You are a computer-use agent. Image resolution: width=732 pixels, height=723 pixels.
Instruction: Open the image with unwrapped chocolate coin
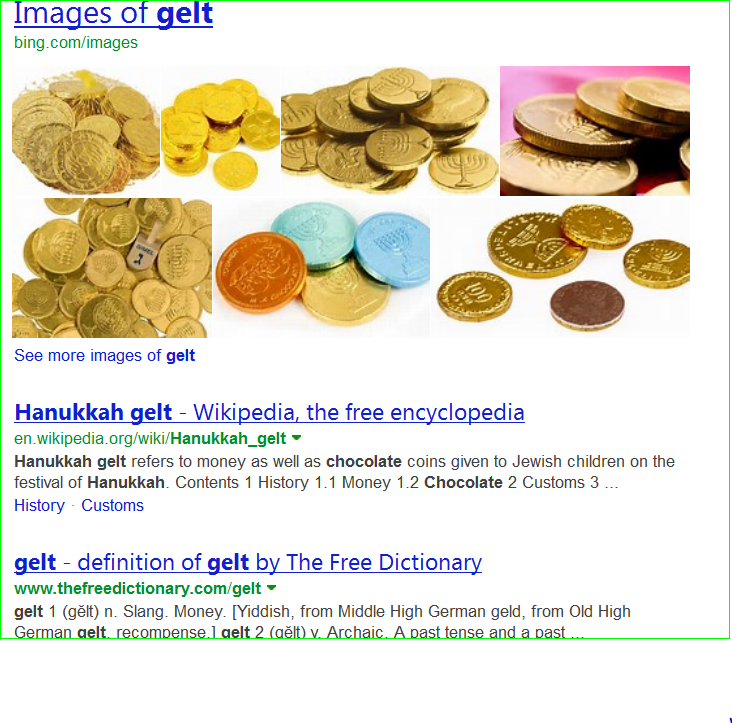coord(562,268)
